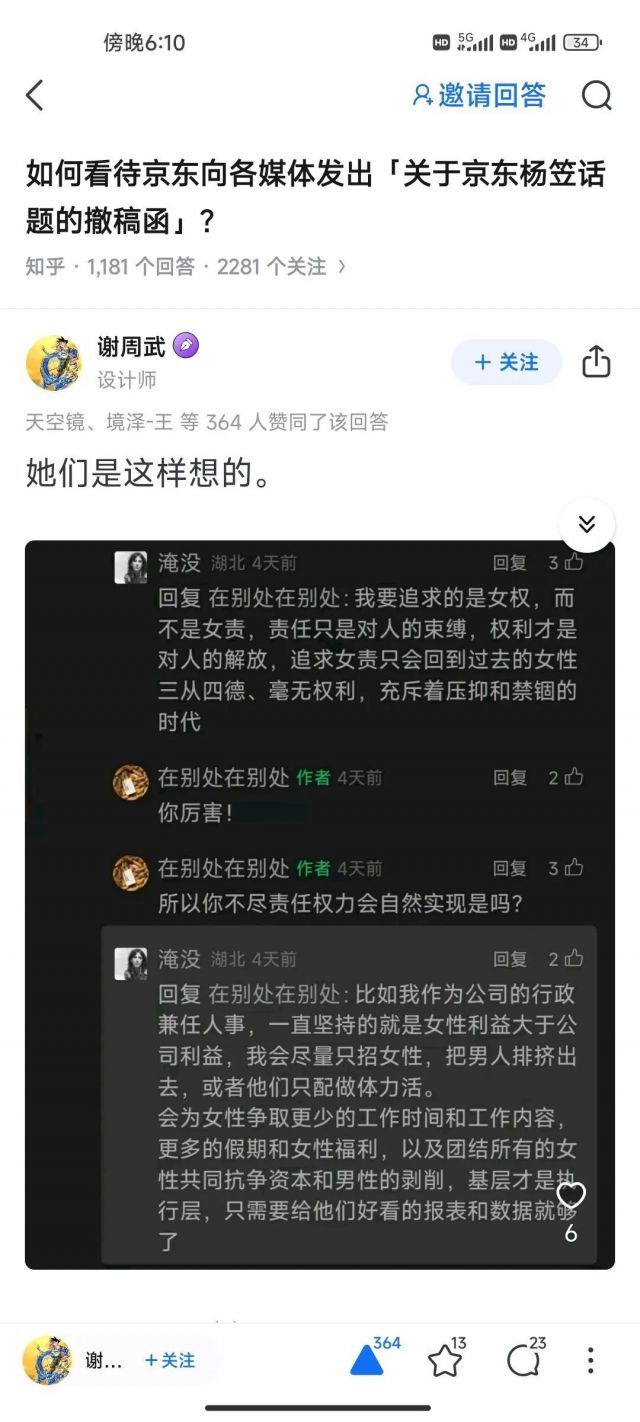640x1422 pixels.
Task: Open the three-dot overflow menu
Action: (590, 1360)
